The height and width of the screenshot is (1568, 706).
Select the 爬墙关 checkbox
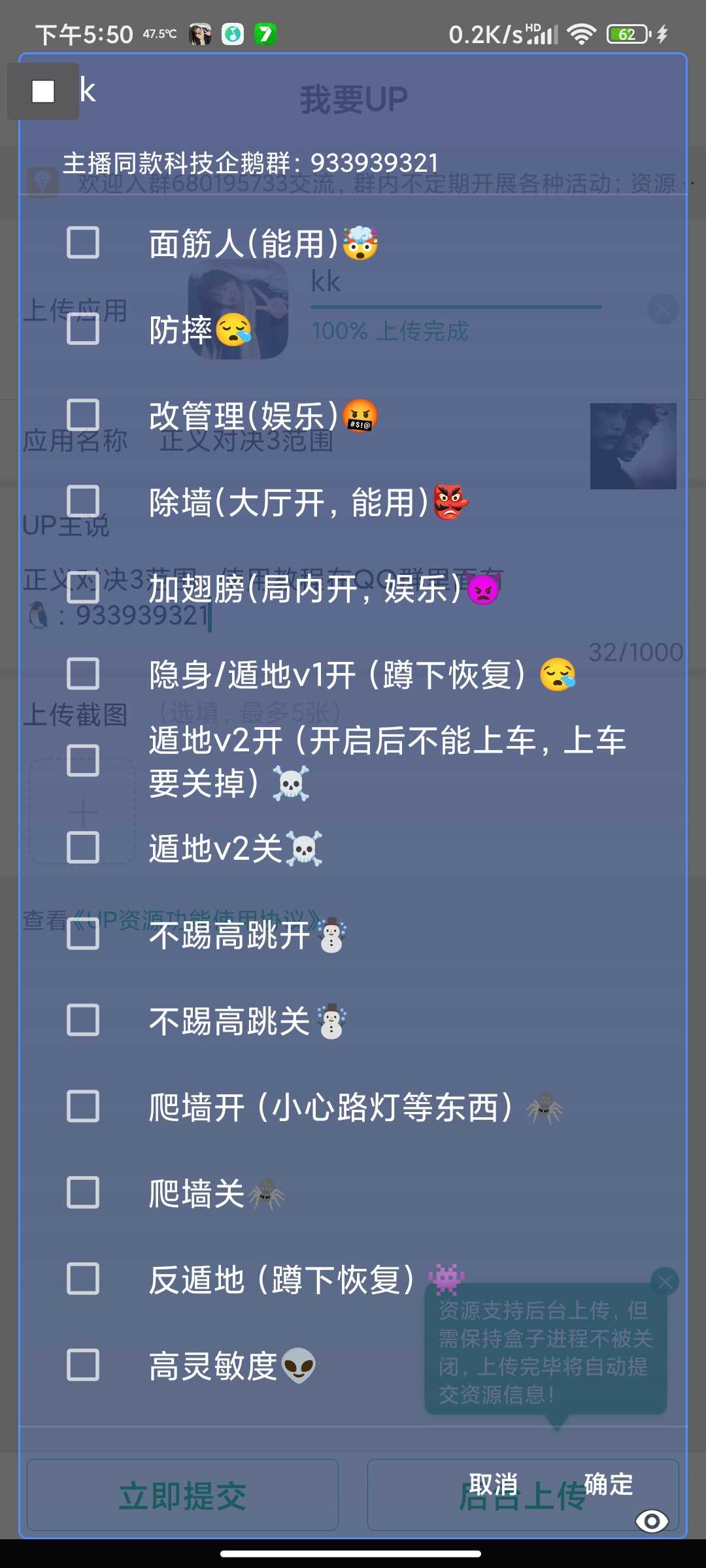coord(83,1193)
